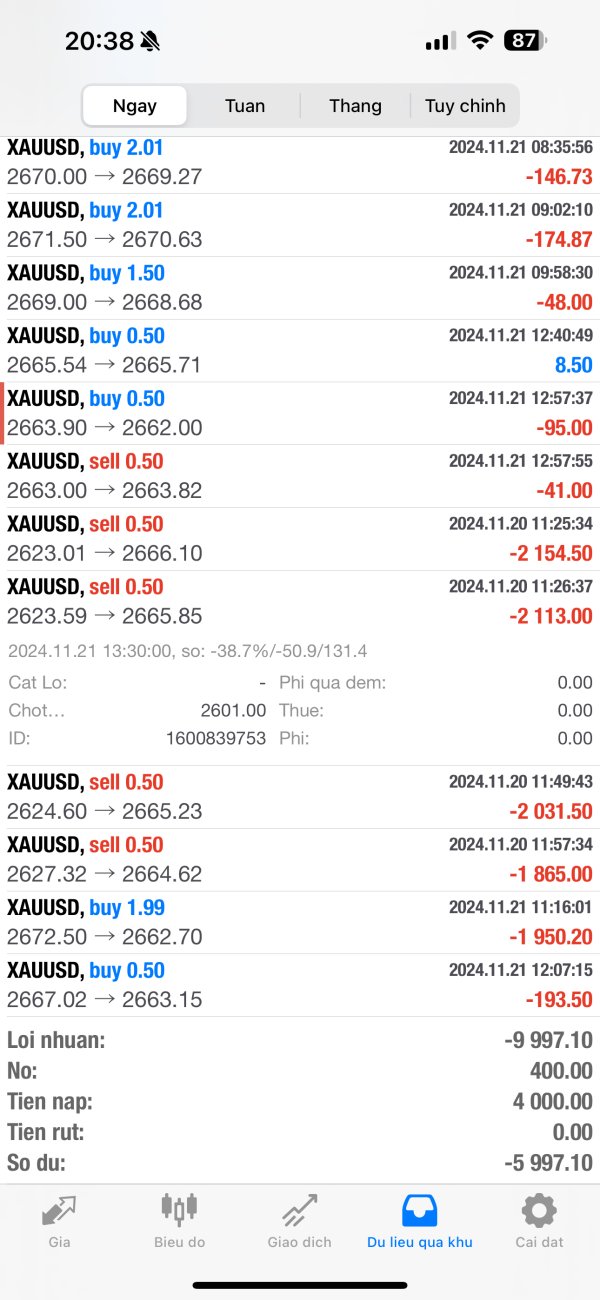Expand the sell 0.50 trade losing 1 865.00

point(300,860)
